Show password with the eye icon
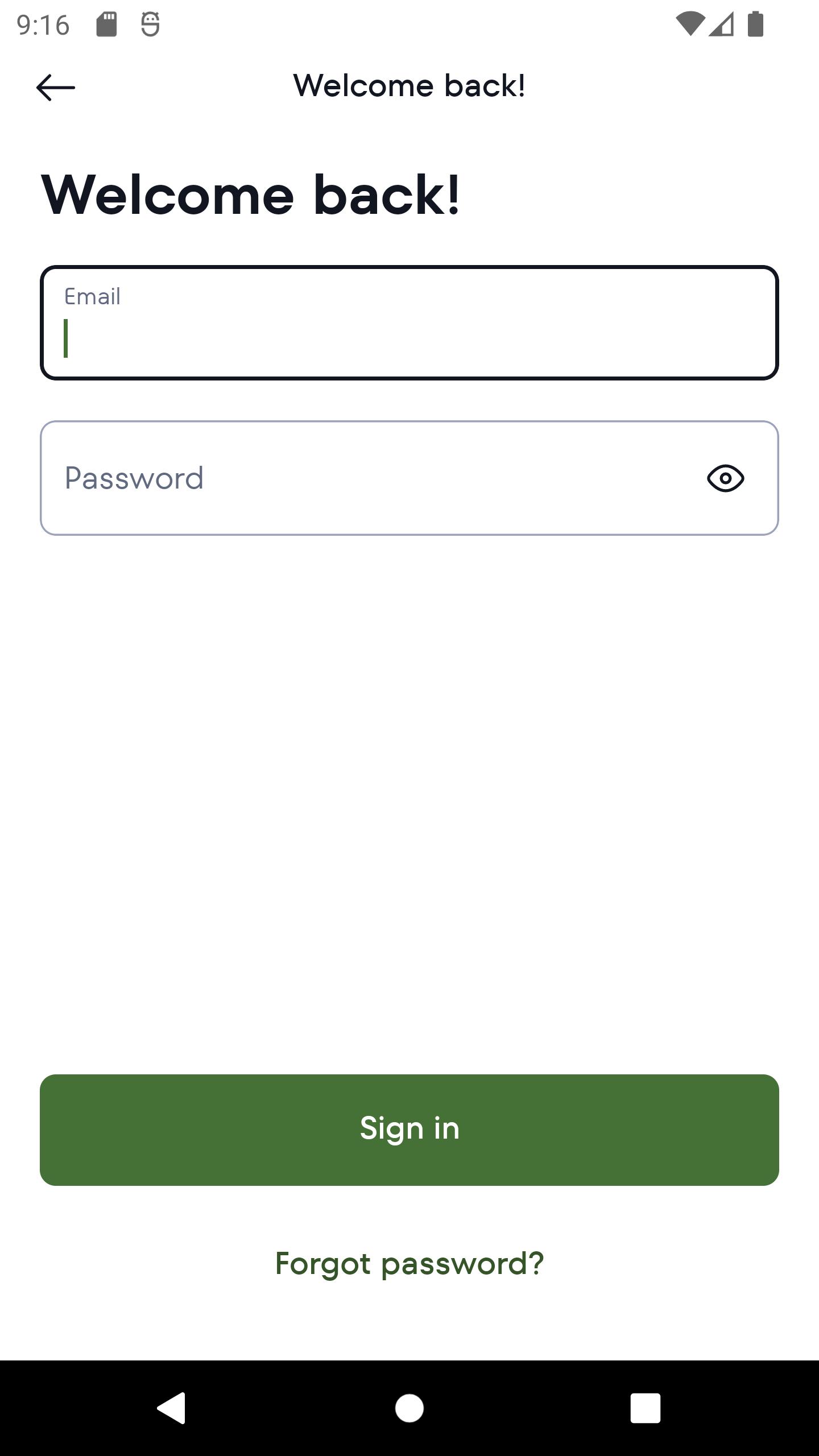Screen dimensions: 819x1456 (726, 478)
